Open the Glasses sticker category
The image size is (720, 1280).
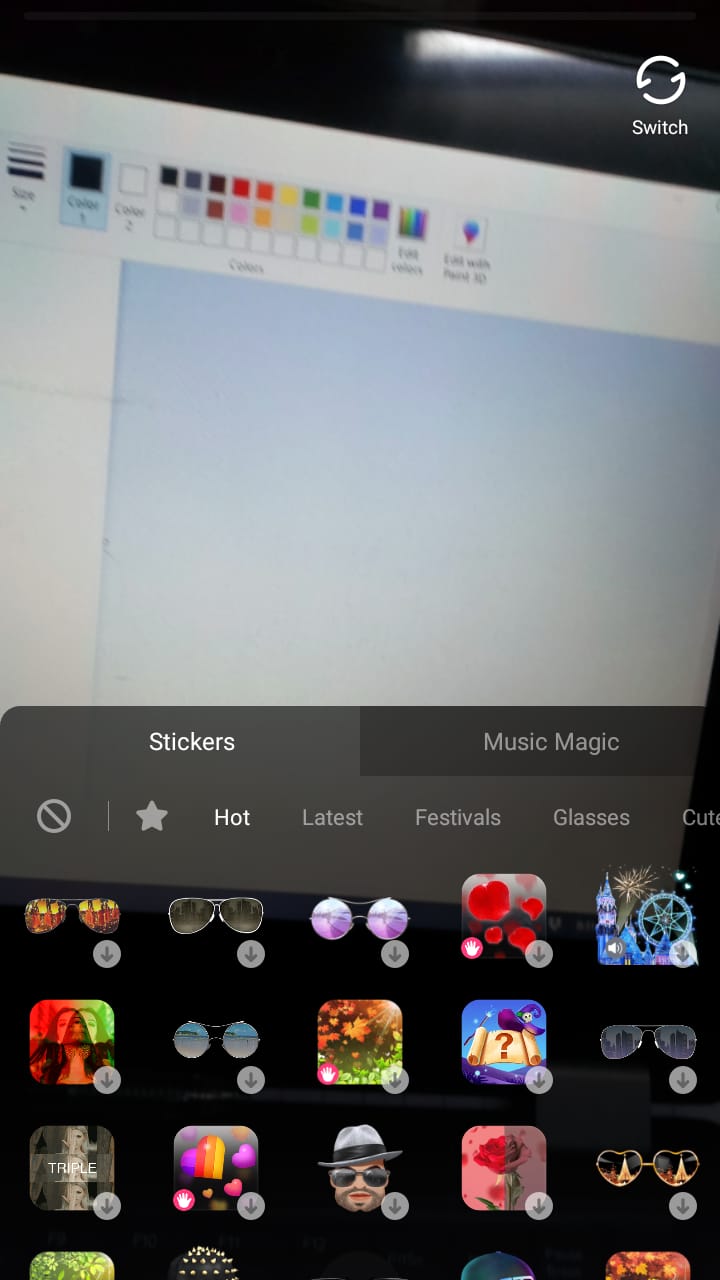pos(591,818)
